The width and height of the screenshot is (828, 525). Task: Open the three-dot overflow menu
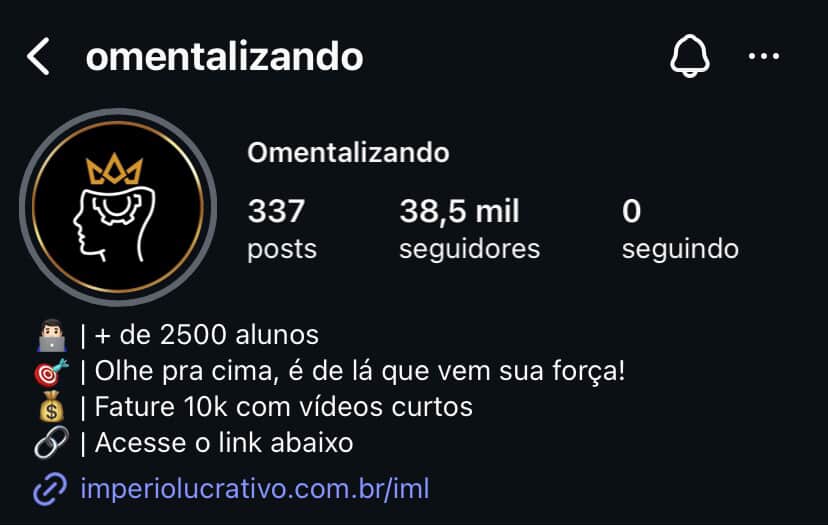point(764,57)
